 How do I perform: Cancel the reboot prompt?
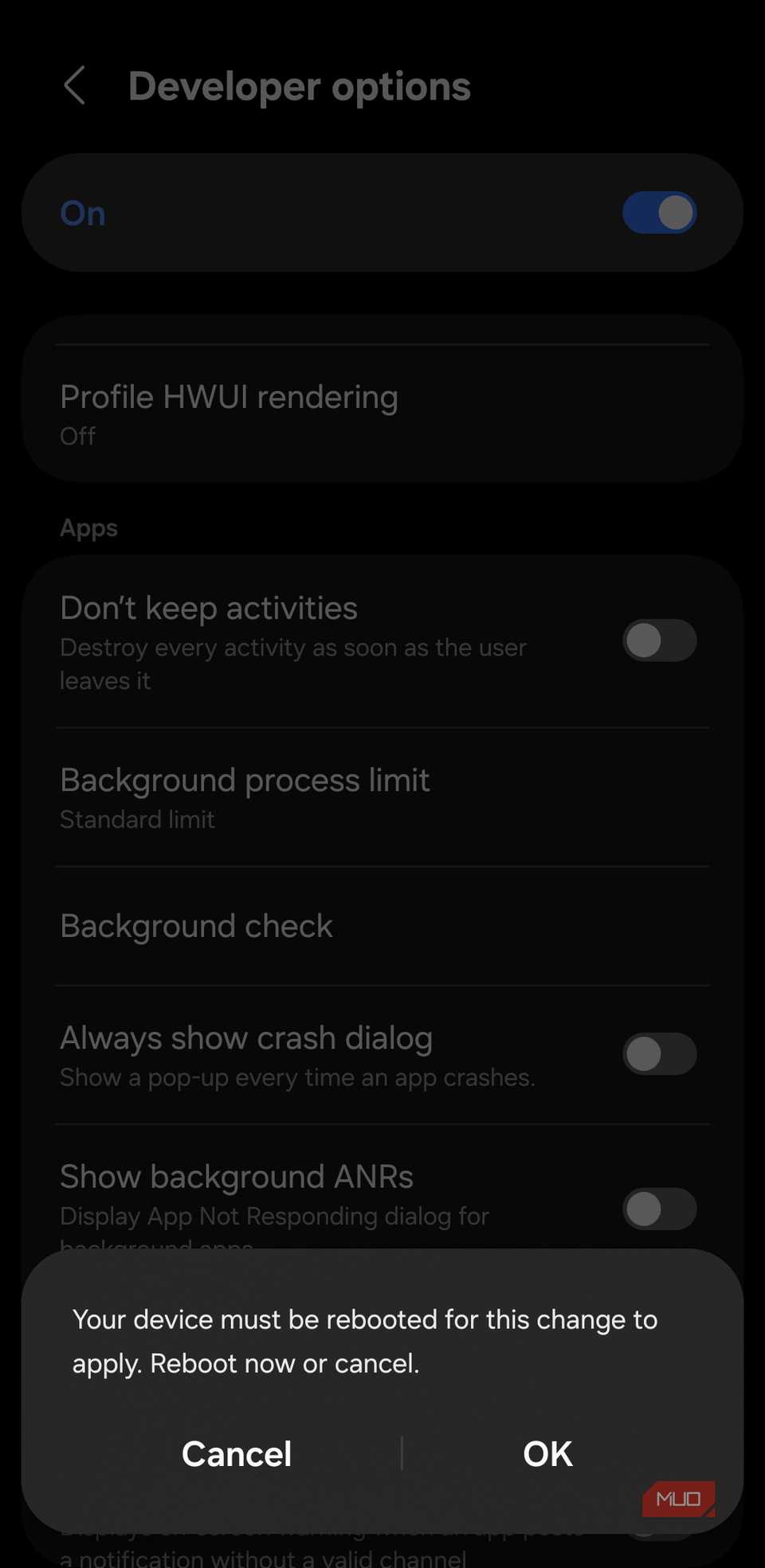point(237,1454)
